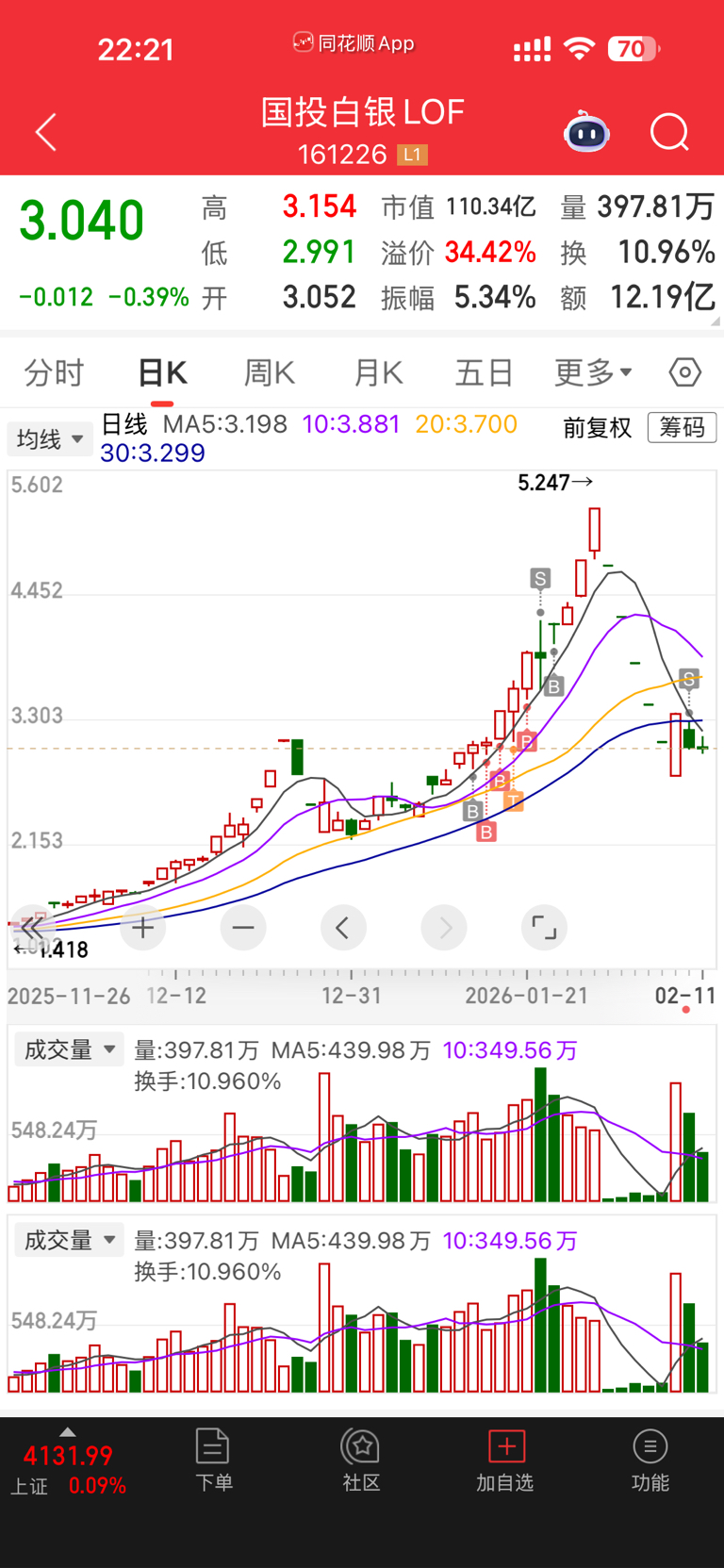Open the 功能 functions menu

point(650,1460)
